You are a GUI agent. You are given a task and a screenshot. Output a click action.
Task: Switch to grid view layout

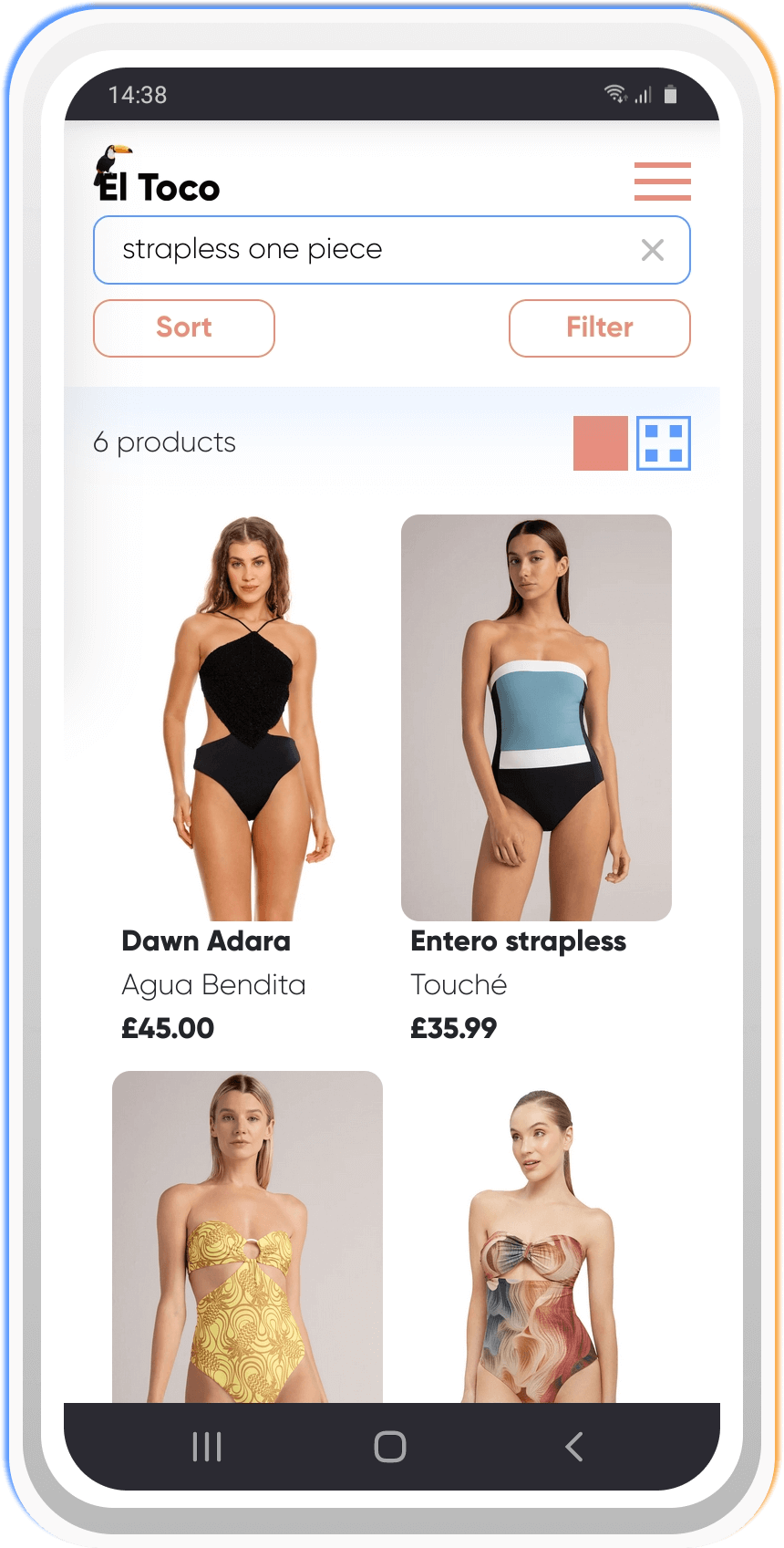(664, 443)
